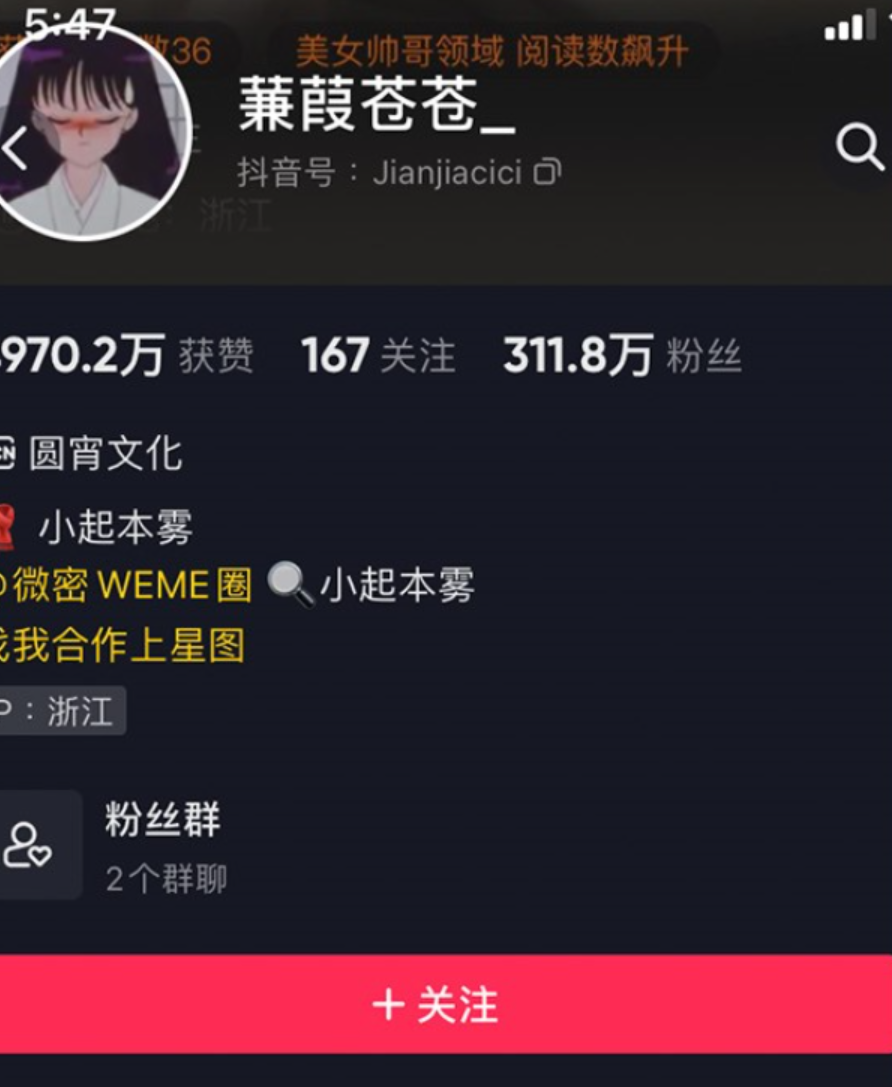Open the 粉丝群 fan group row
This screenshot has width=892, height=1087.
[160, 846]
